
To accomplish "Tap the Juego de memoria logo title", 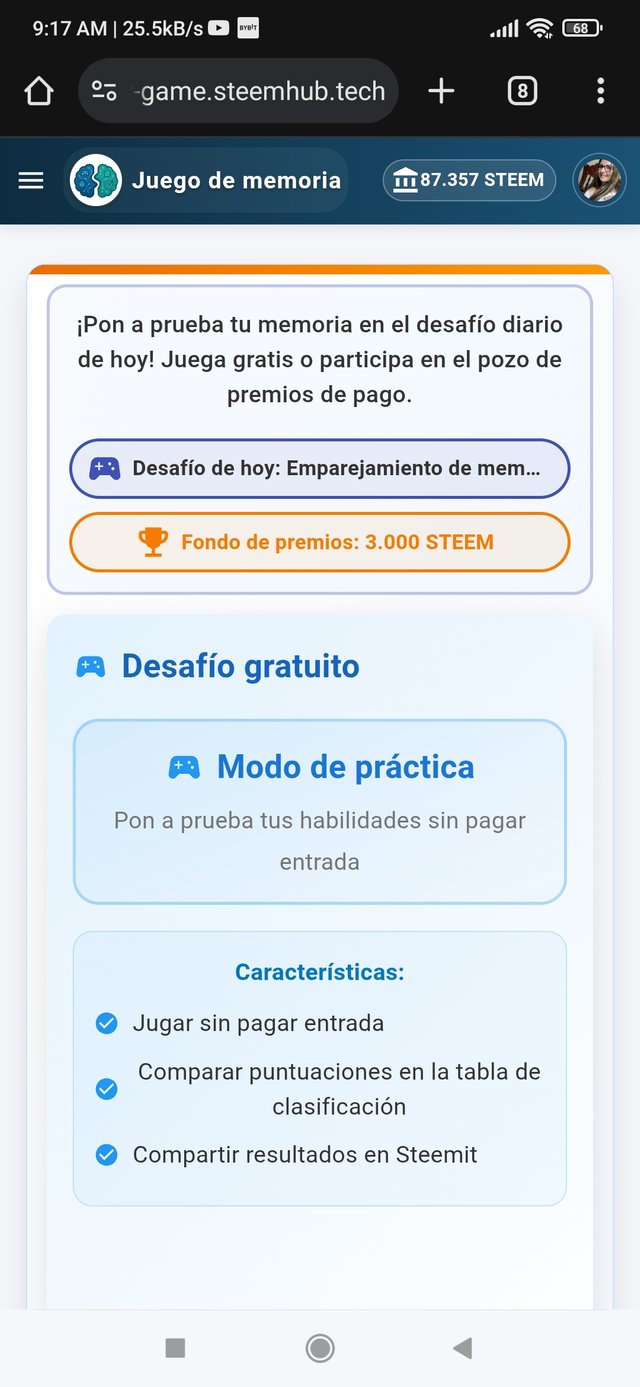I will (207, 181).
